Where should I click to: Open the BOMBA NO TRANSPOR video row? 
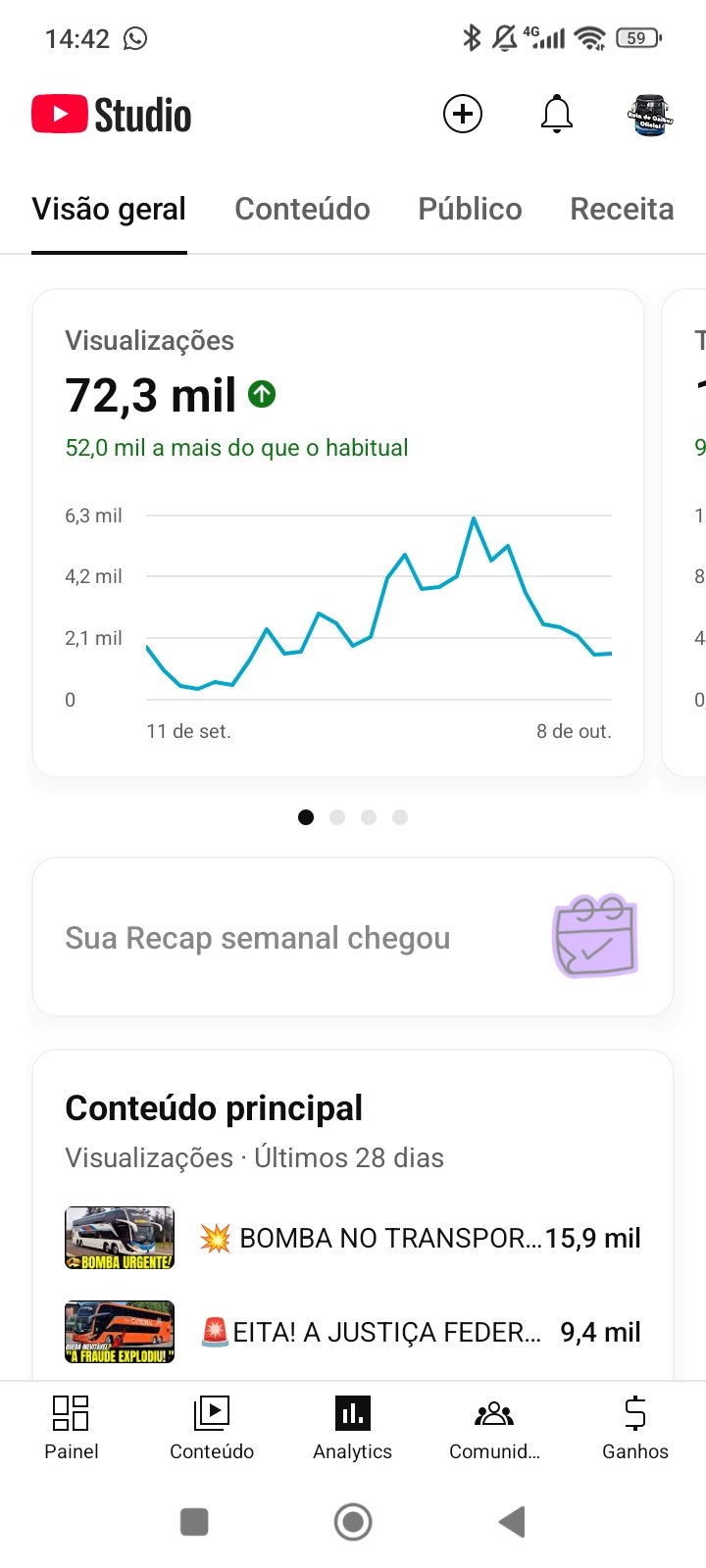tap(353, 1238)
